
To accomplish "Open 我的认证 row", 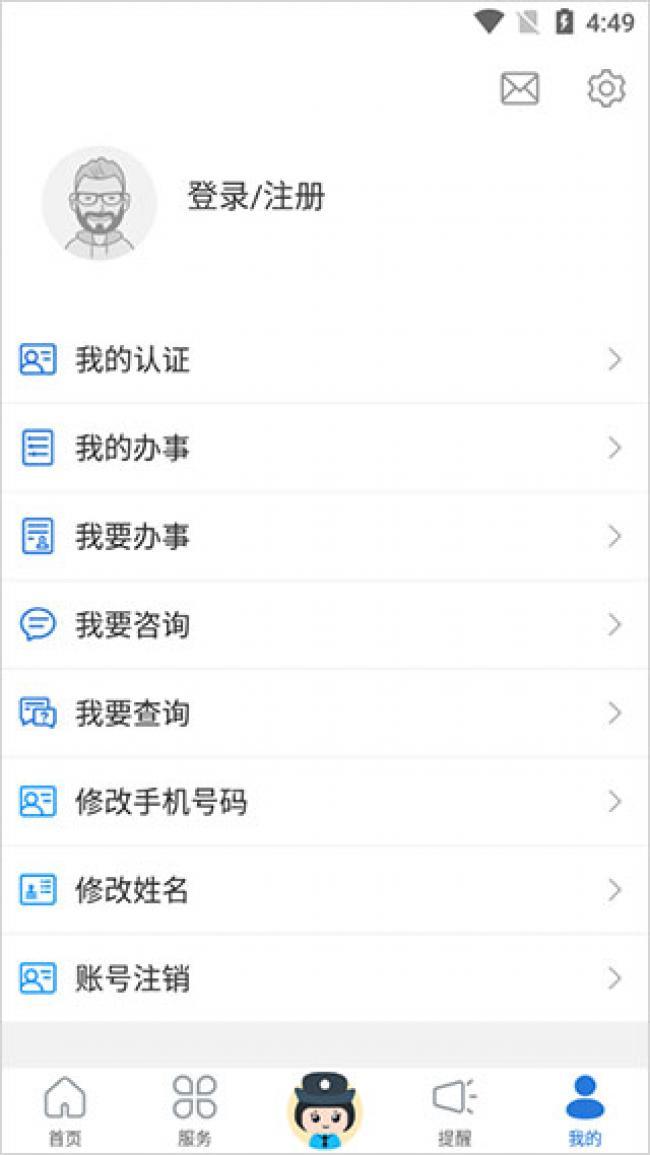I will coord(324,360).
